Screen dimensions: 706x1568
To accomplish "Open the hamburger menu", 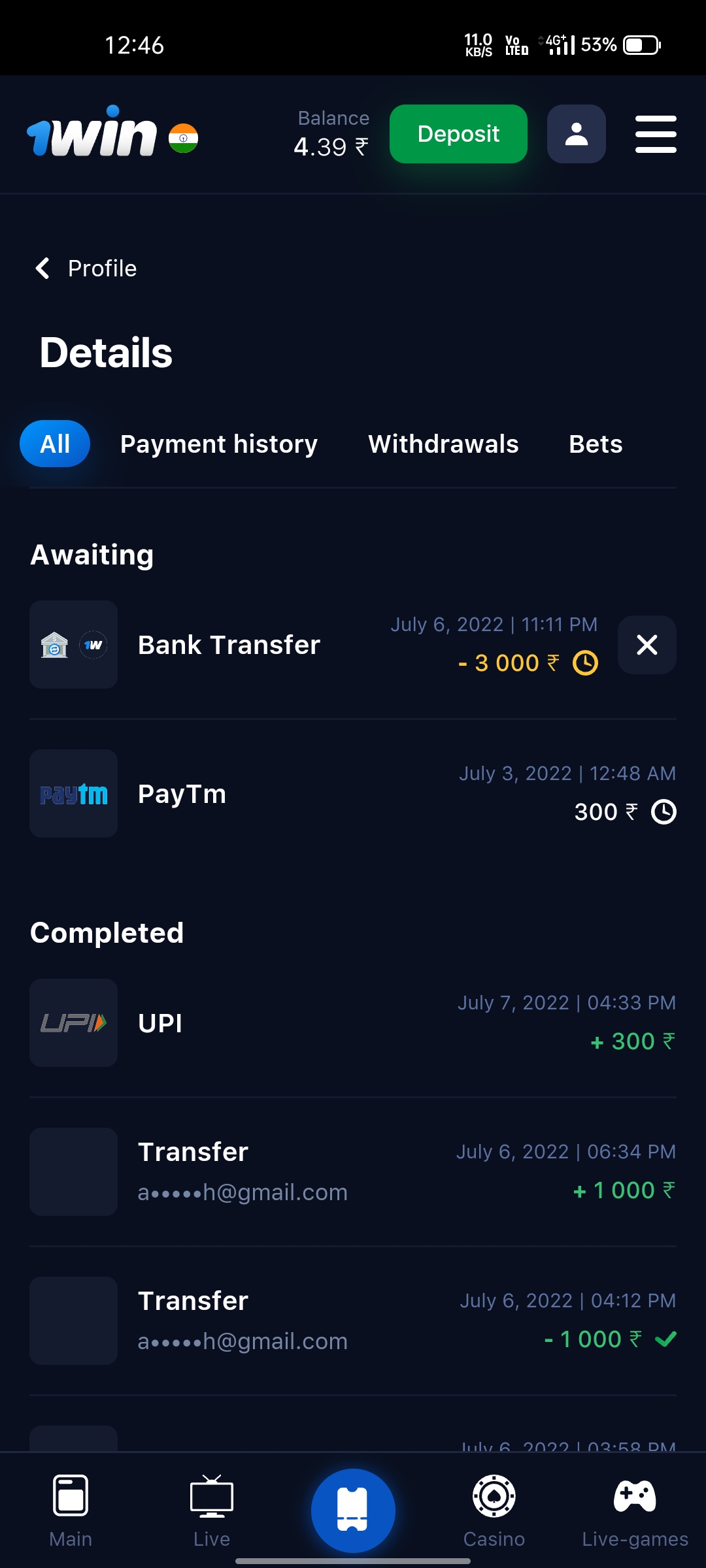I will click(655, 134).
